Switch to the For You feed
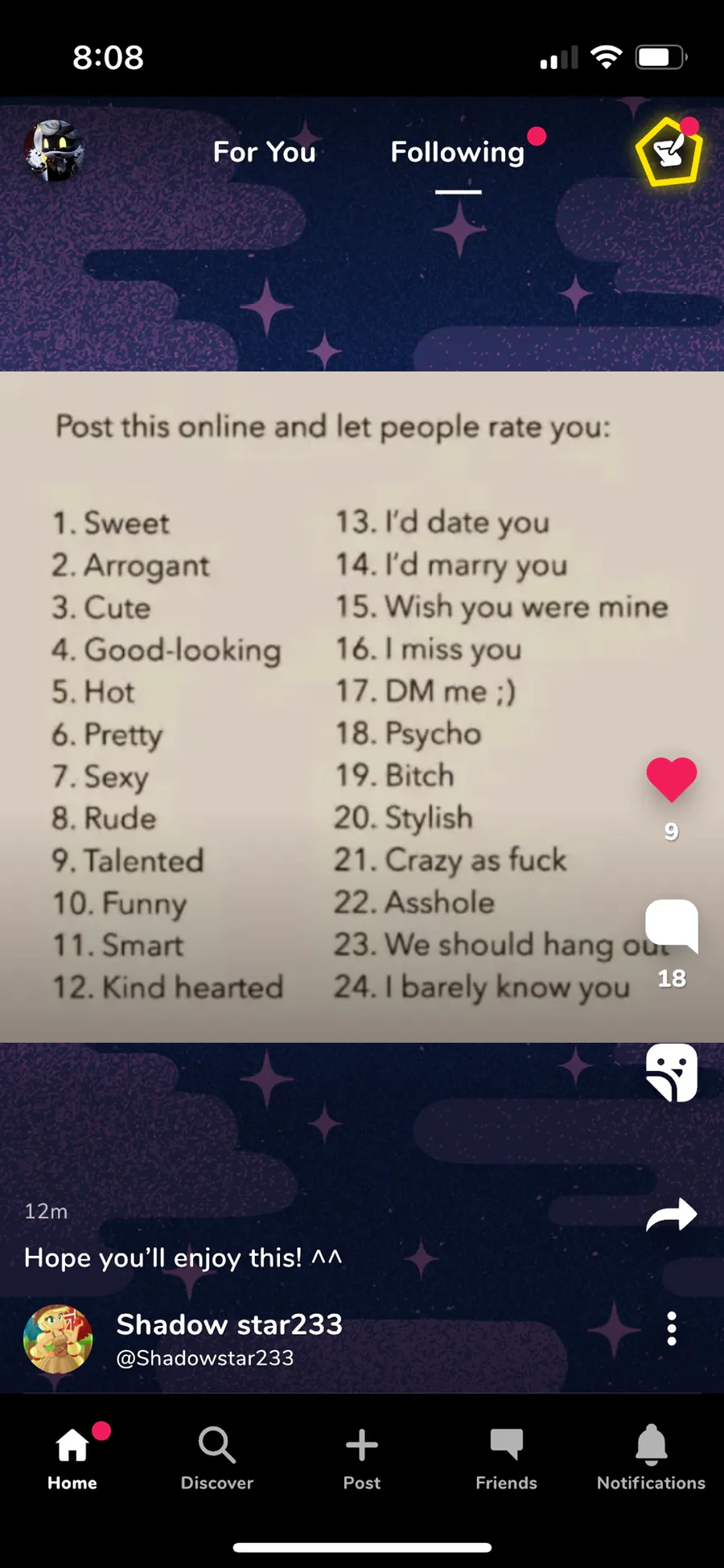The image size is (724, 1568). coord(264,152)
